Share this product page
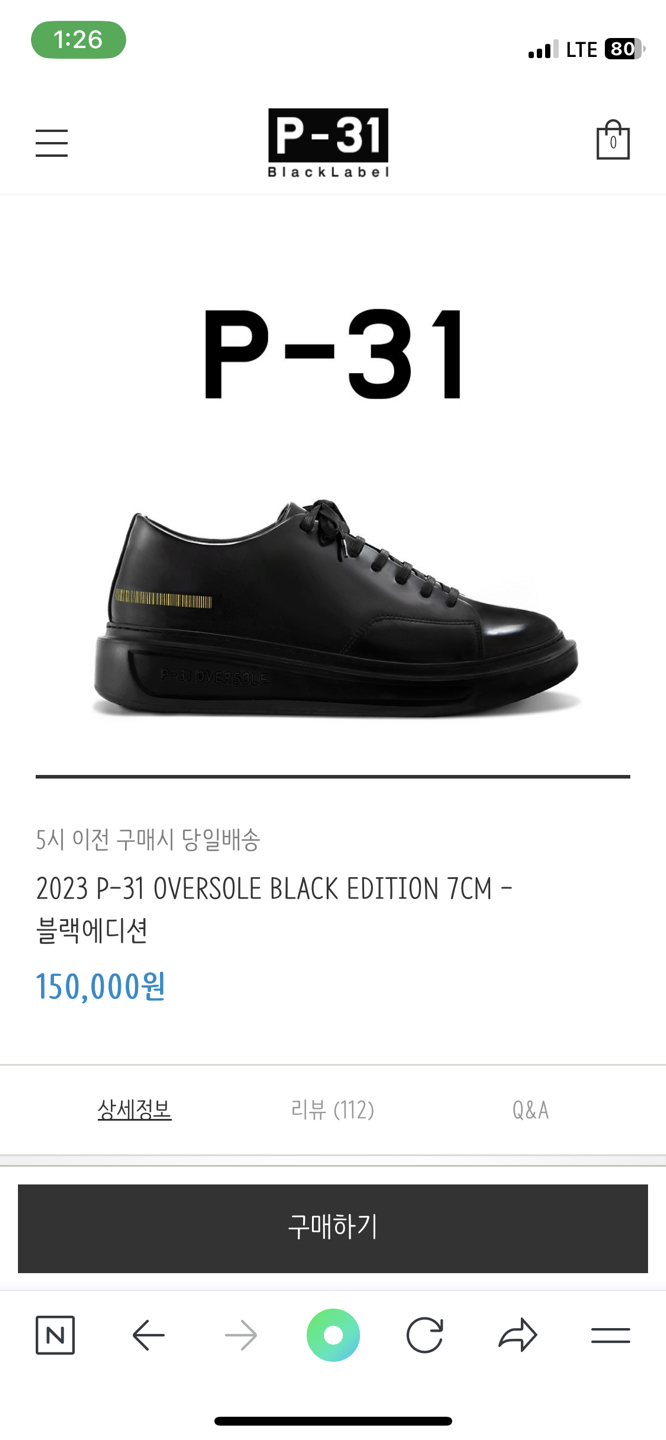The width and height of the screenshot is (666, 1440). pos(517,1335)
